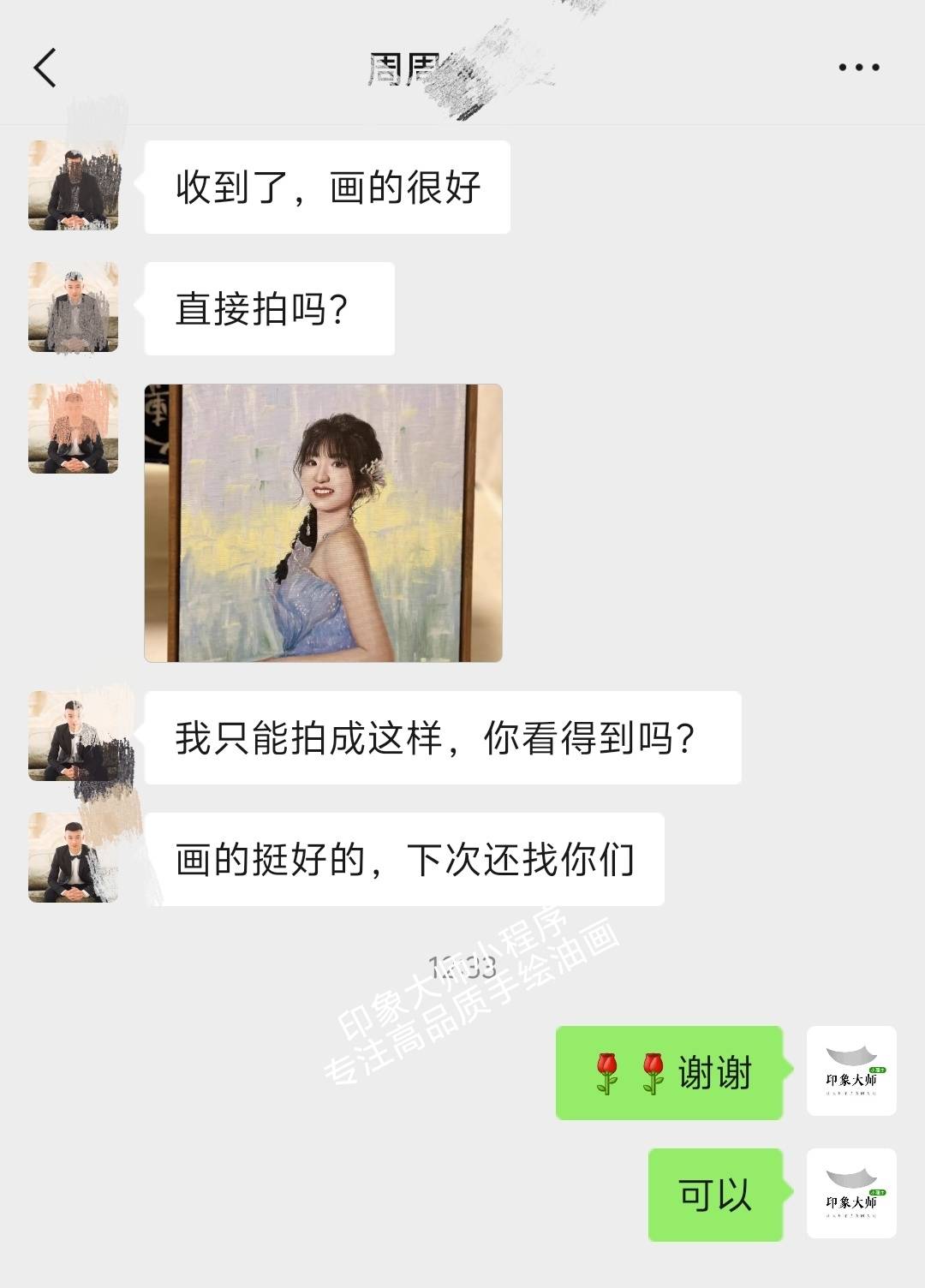Open the portrait painting photo message
The width and height of the screenshot is (925, 1288).
point(323,522)
